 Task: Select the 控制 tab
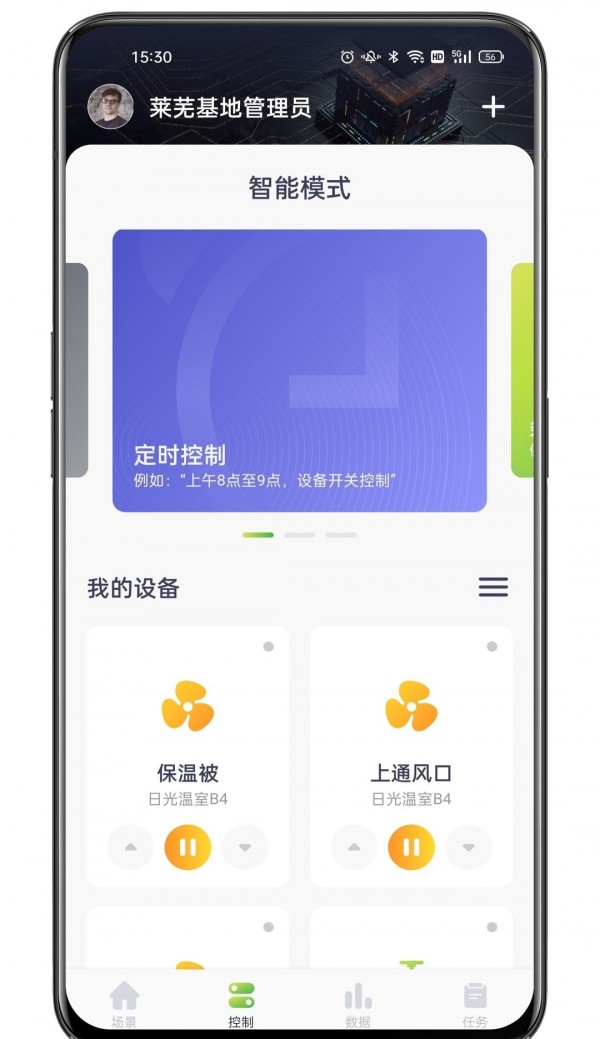click(x=241, y=1003)
